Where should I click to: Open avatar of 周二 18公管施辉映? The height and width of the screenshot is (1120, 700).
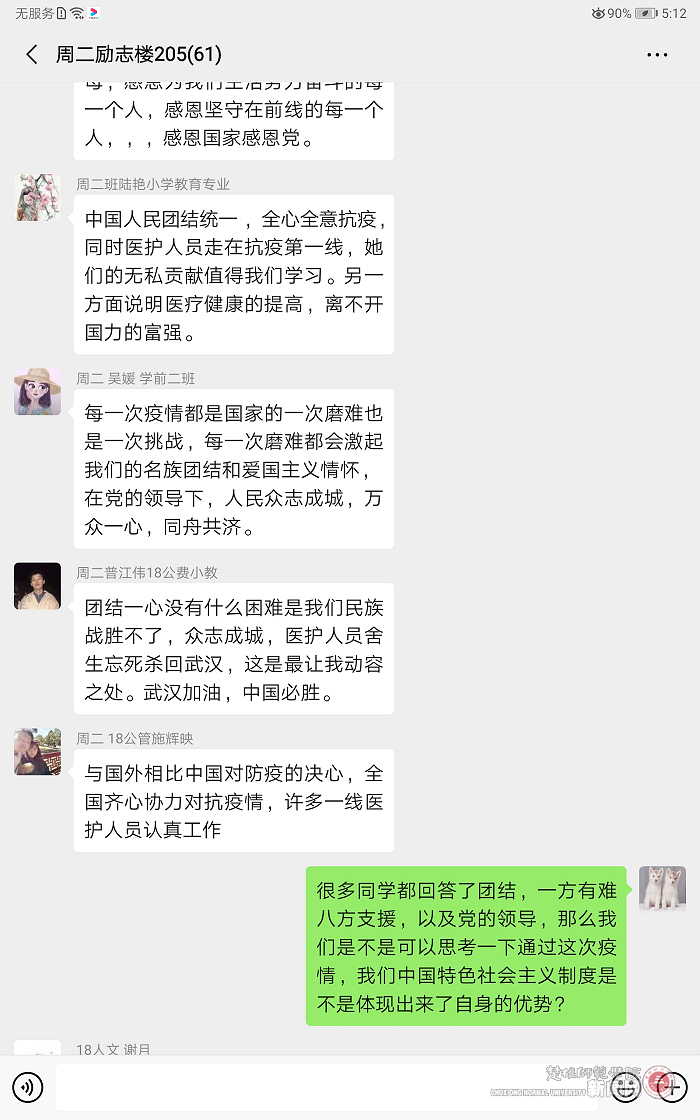click(x=38, y=752)
